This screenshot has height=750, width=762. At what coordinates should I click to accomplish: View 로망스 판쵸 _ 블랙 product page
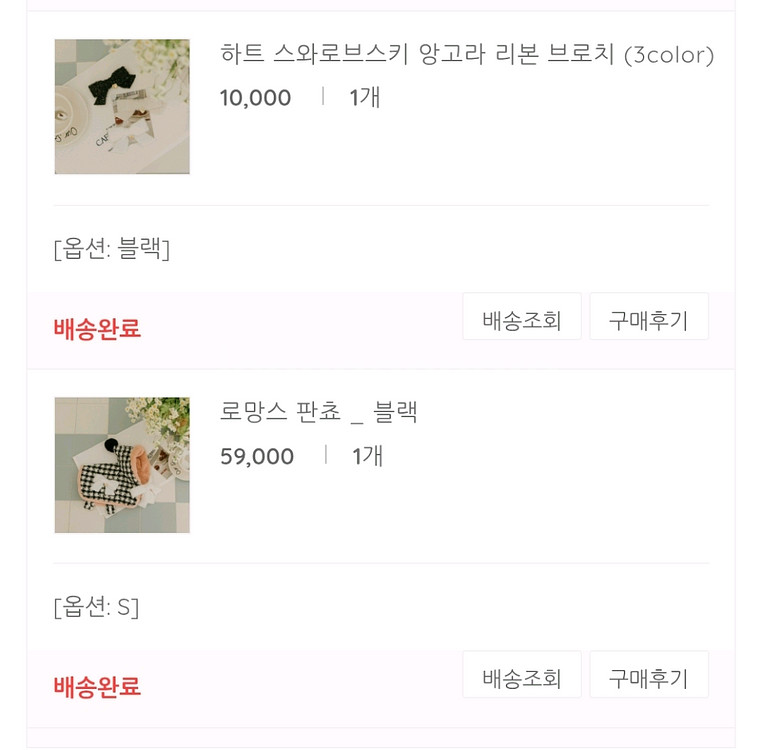pos(318,412)
